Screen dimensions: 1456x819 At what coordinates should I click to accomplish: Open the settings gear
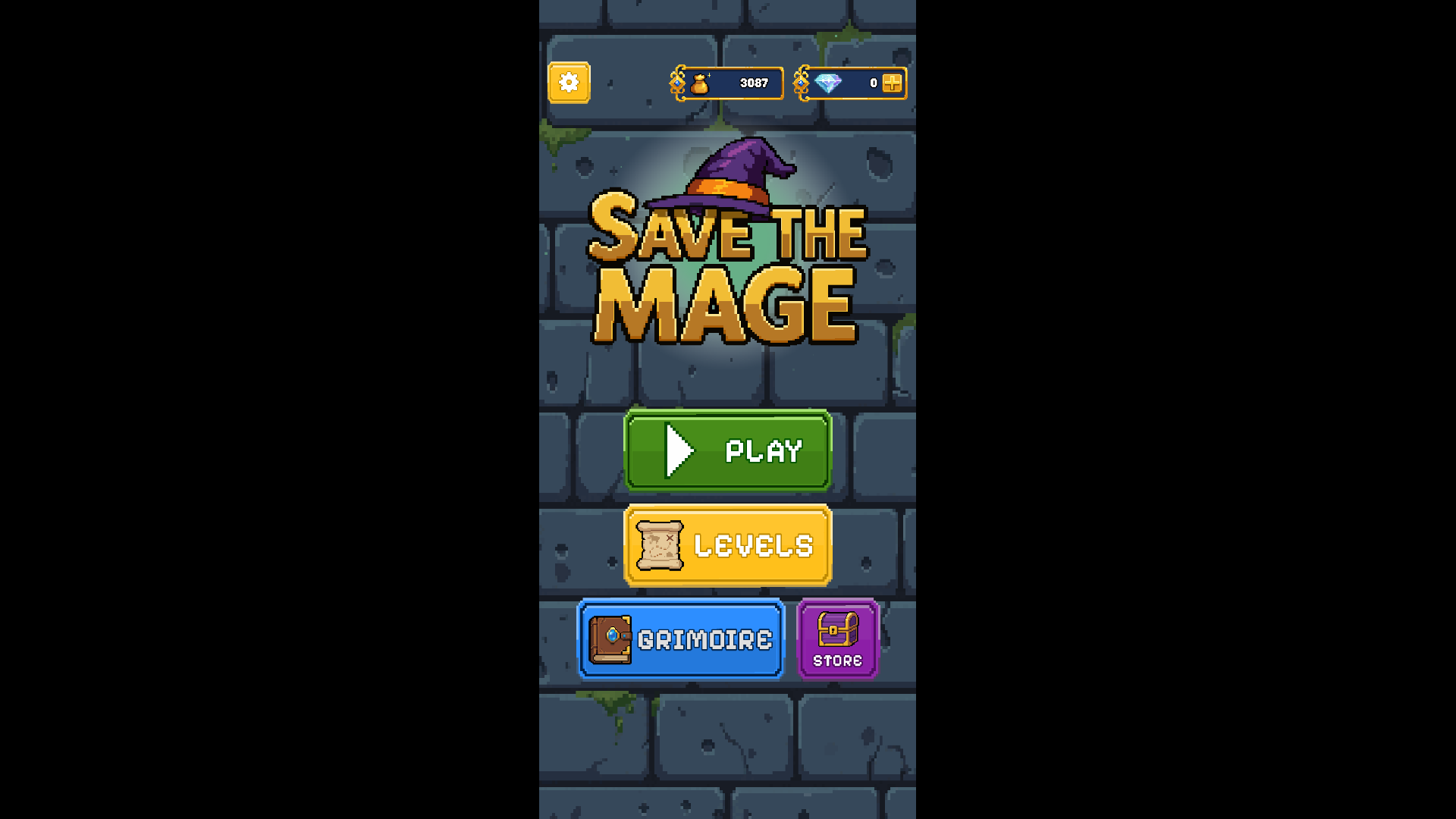(569, 83)
